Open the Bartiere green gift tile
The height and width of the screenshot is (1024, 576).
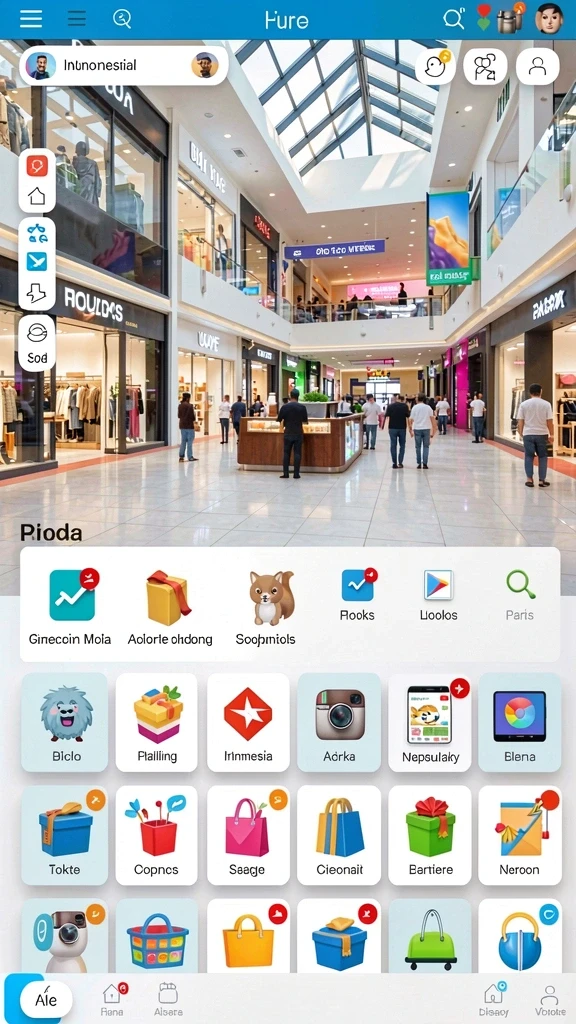[430, 835]
